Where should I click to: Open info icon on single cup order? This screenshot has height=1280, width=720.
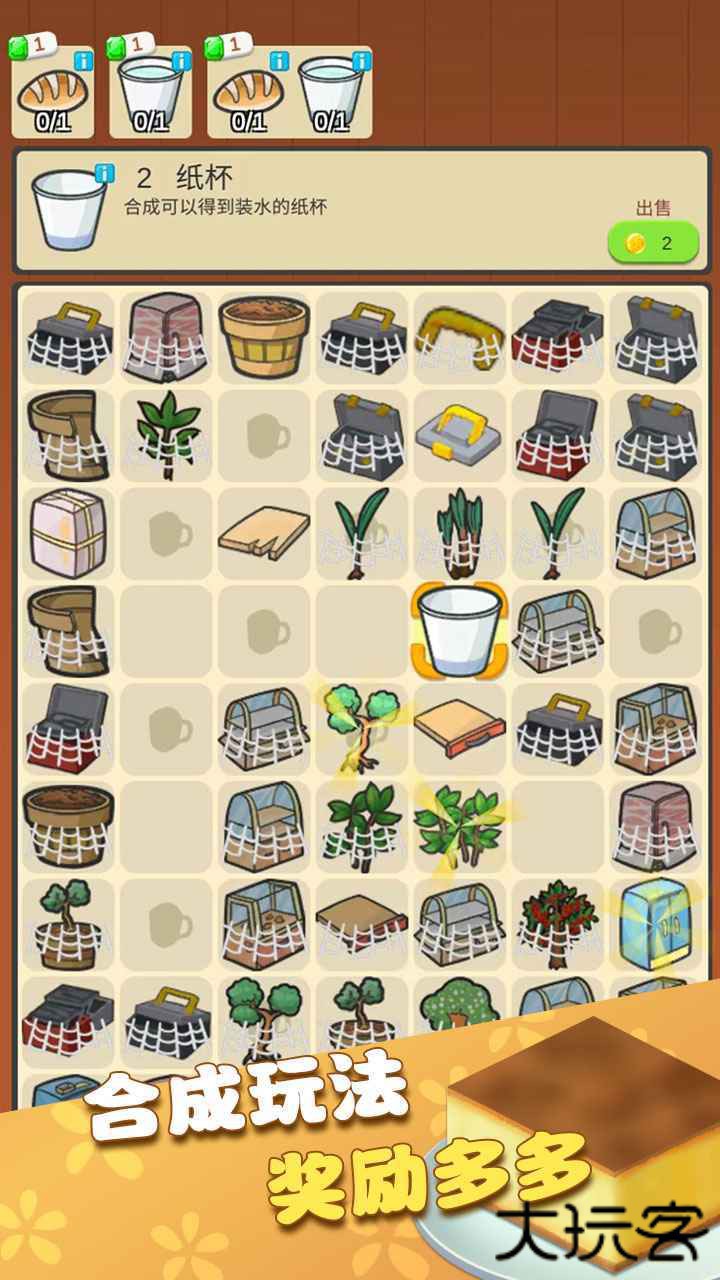[180, 62]
